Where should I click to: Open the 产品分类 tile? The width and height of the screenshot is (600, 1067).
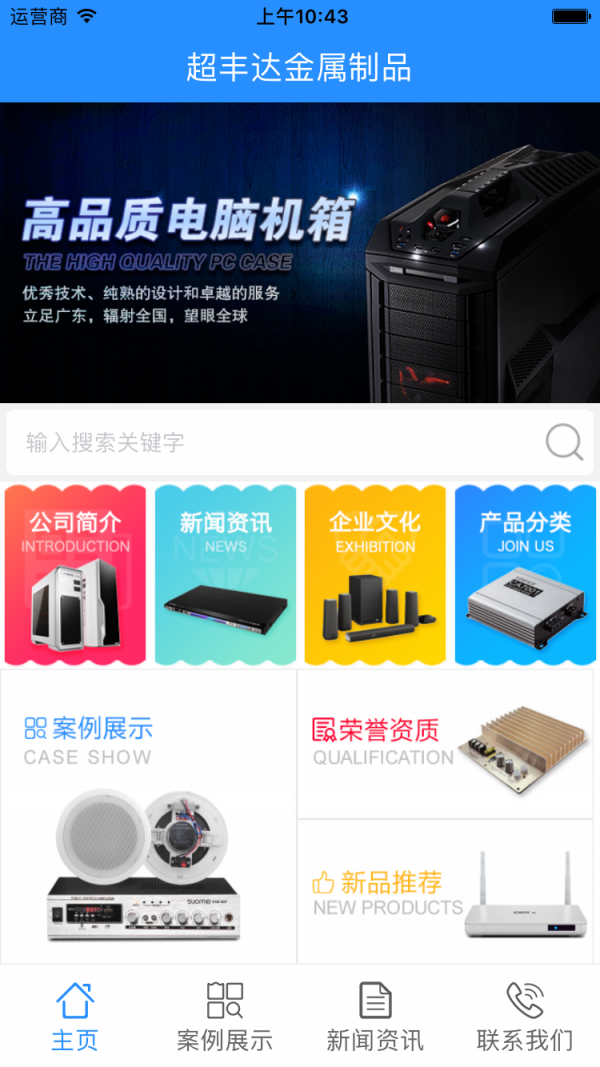coord(525,575)
